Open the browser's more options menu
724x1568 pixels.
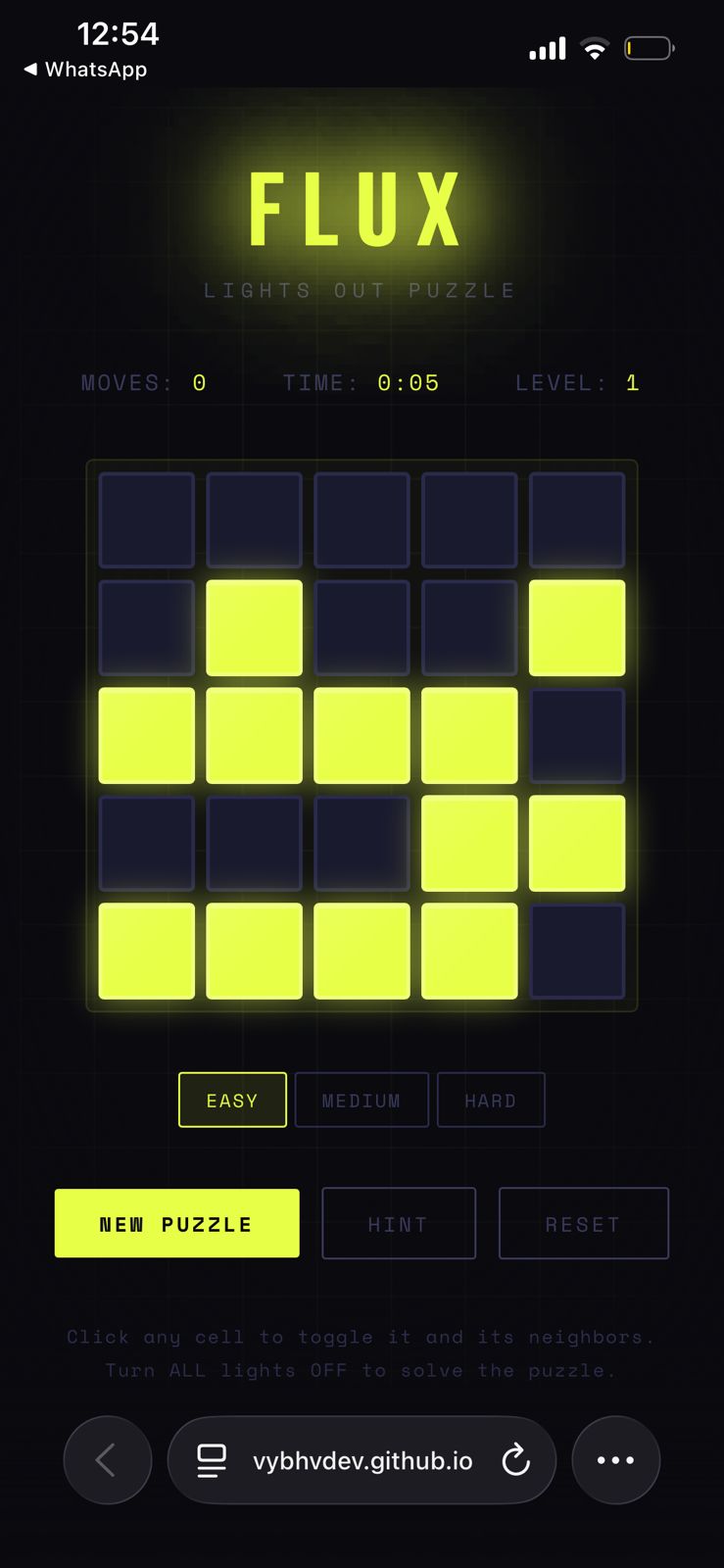(x=615, y=1460)
